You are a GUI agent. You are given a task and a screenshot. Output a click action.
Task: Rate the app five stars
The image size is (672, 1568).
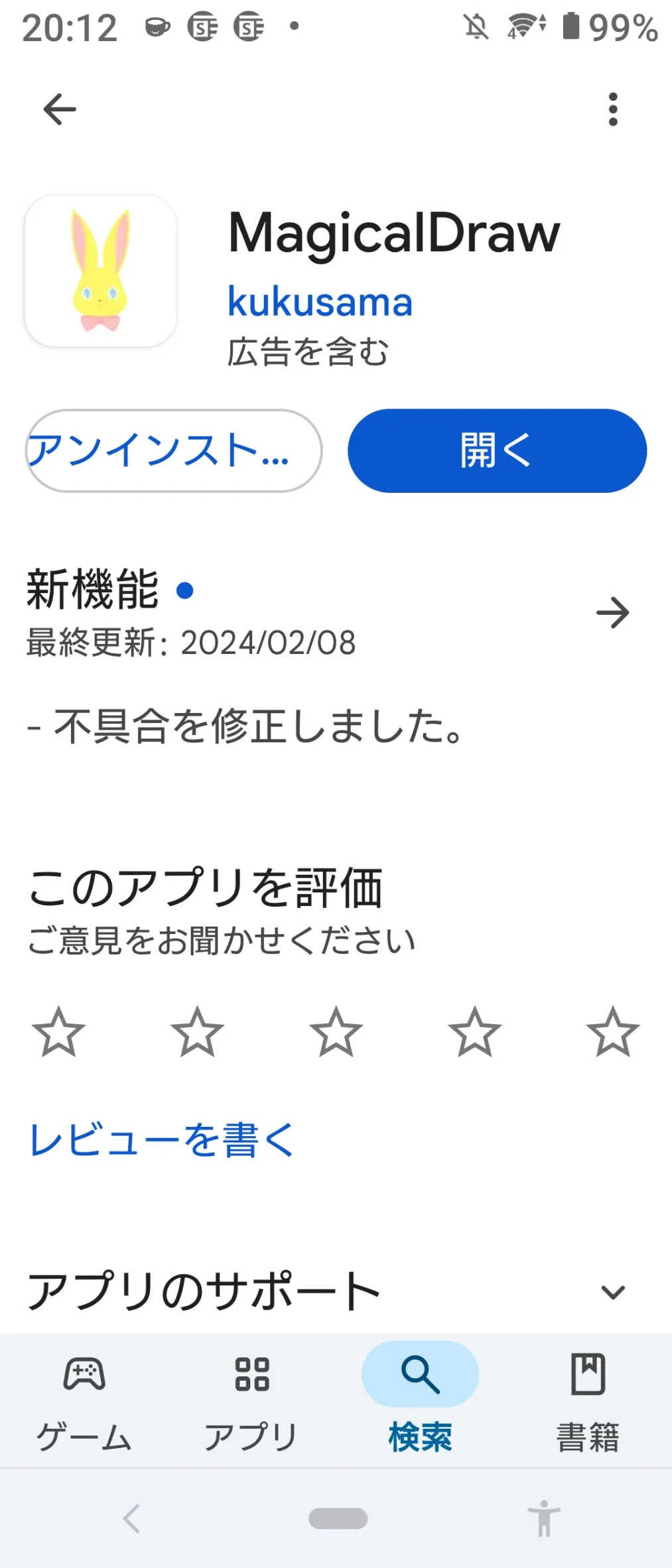pos(612,1032)
